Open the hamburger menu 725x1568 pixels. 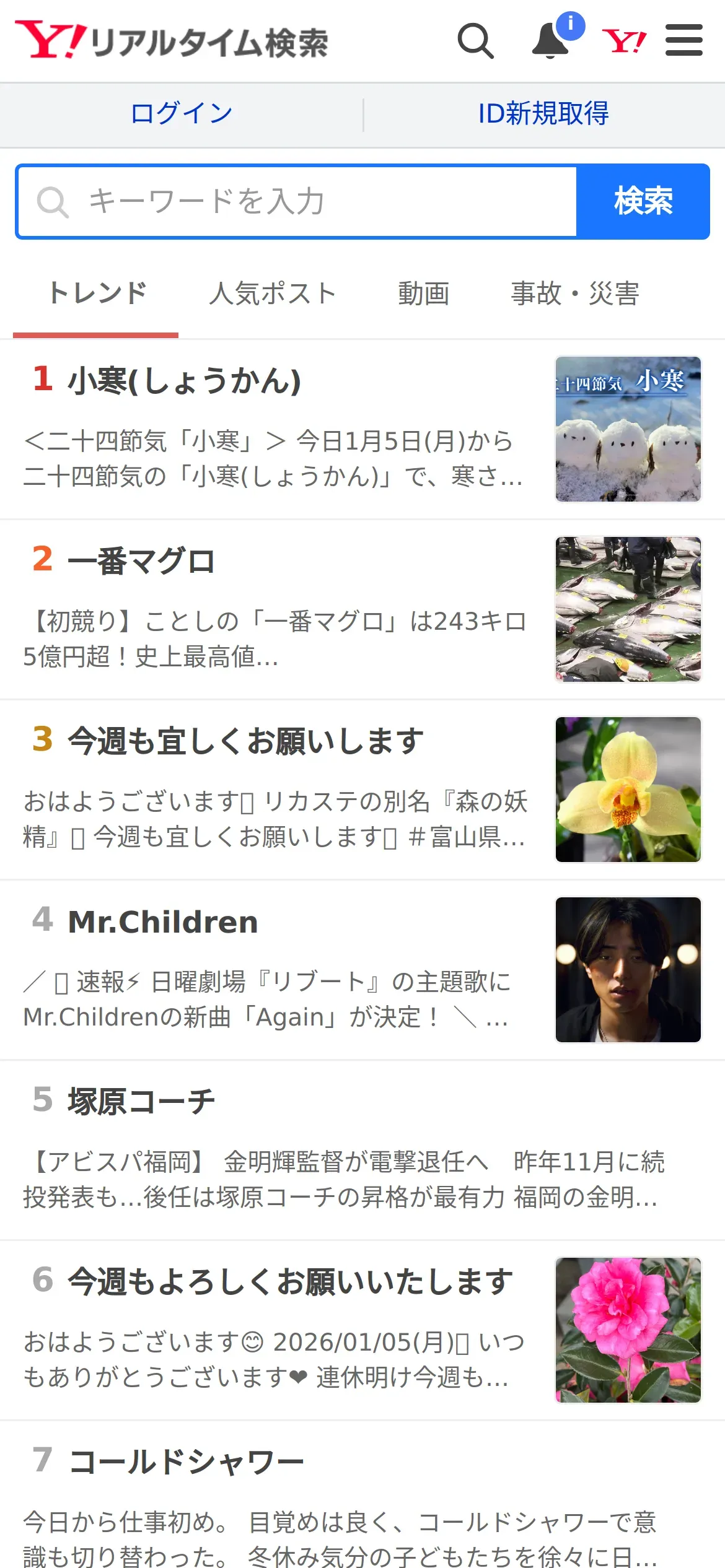[683, 41]
